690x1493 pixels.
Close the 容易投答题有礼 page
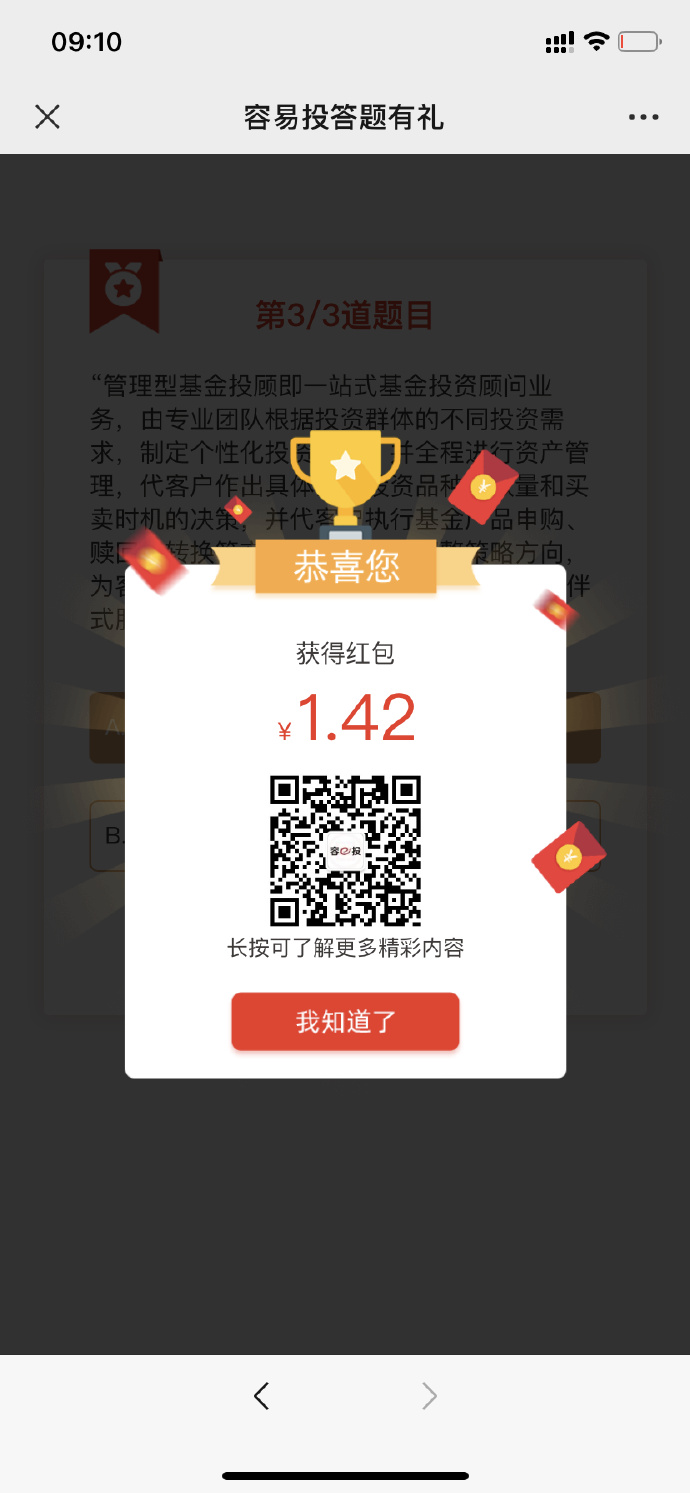coord(47,117)
